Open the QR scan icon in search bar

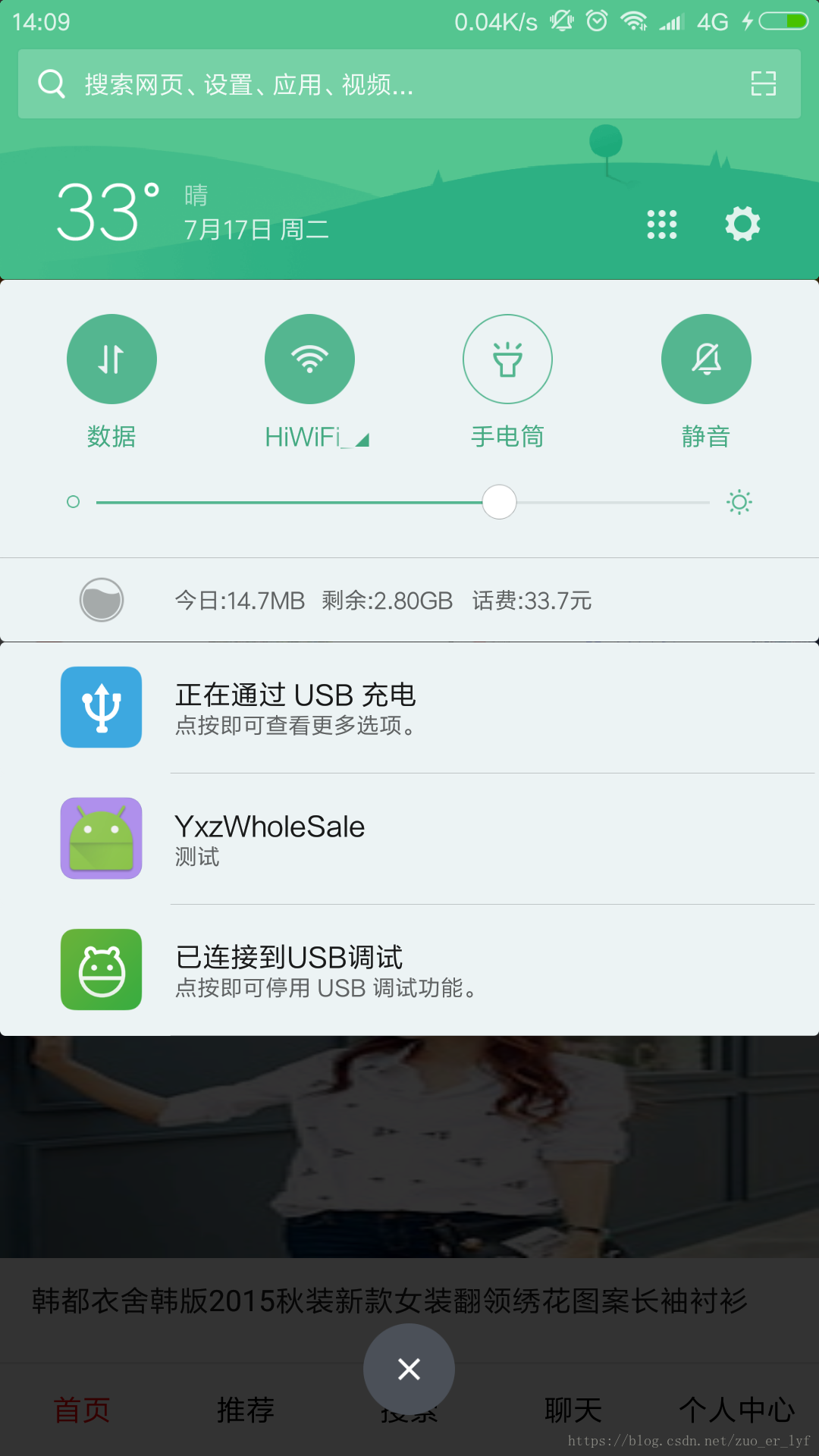pyautogui.click(x=763, y=84)
